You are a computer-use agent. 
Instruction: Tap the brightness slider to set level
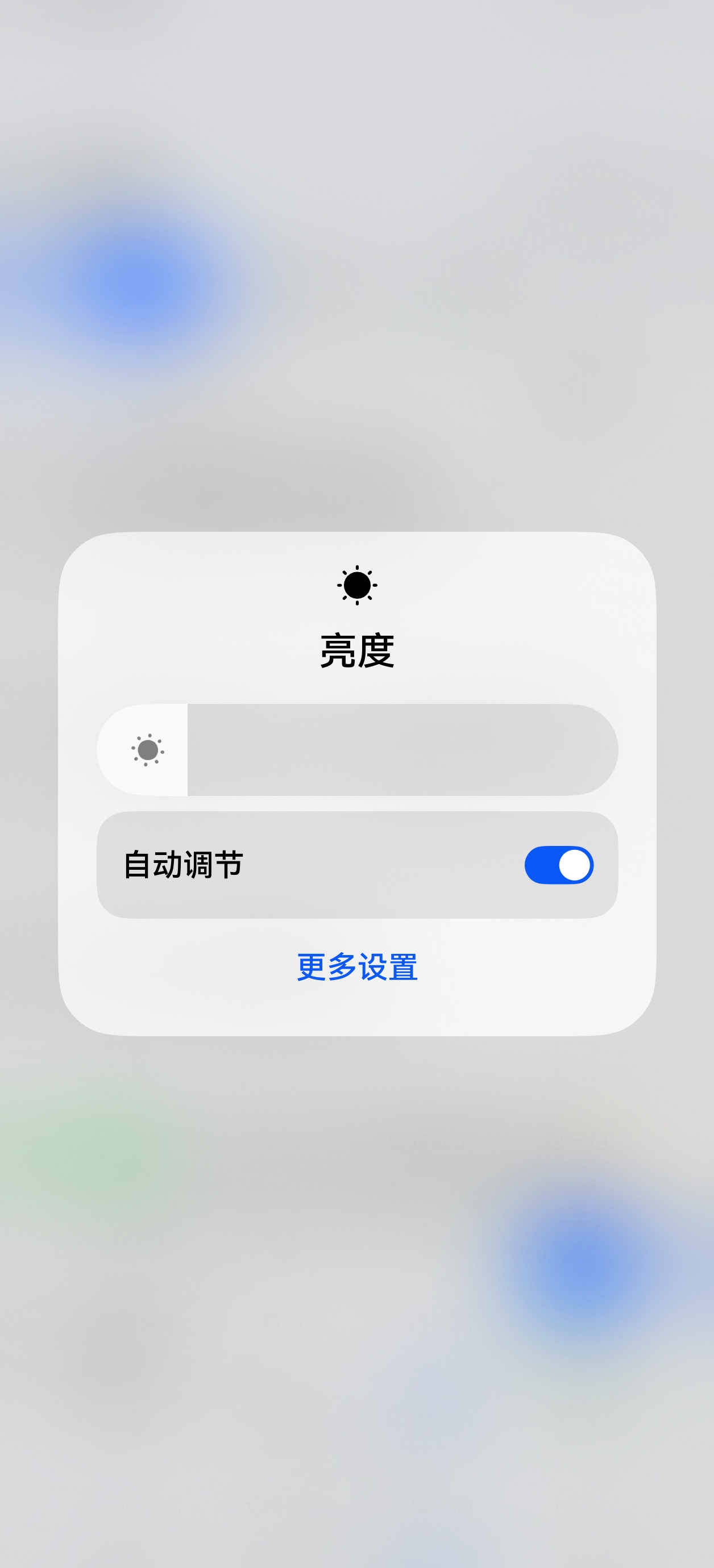click(357, 750)
